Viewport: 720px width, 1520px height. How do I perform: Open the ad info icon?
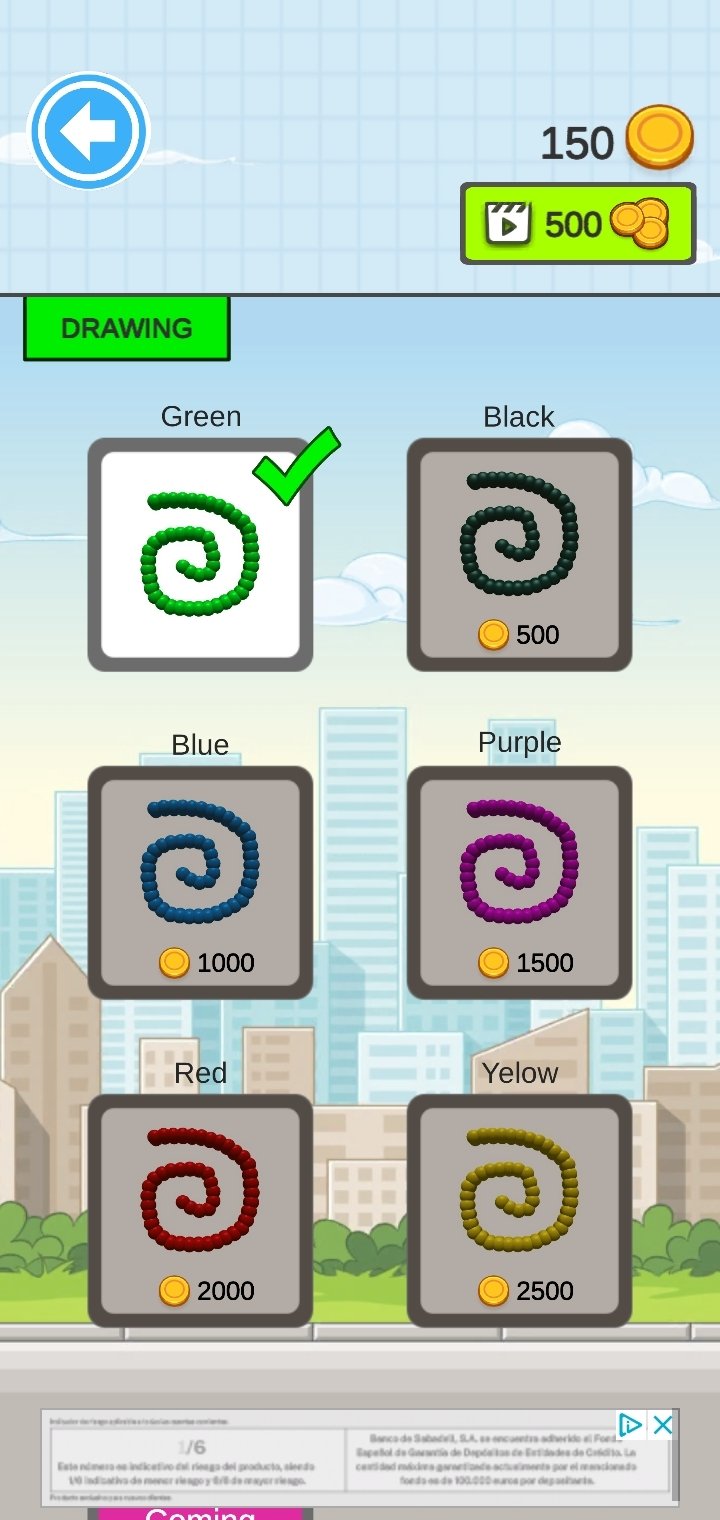point(631,1425)
